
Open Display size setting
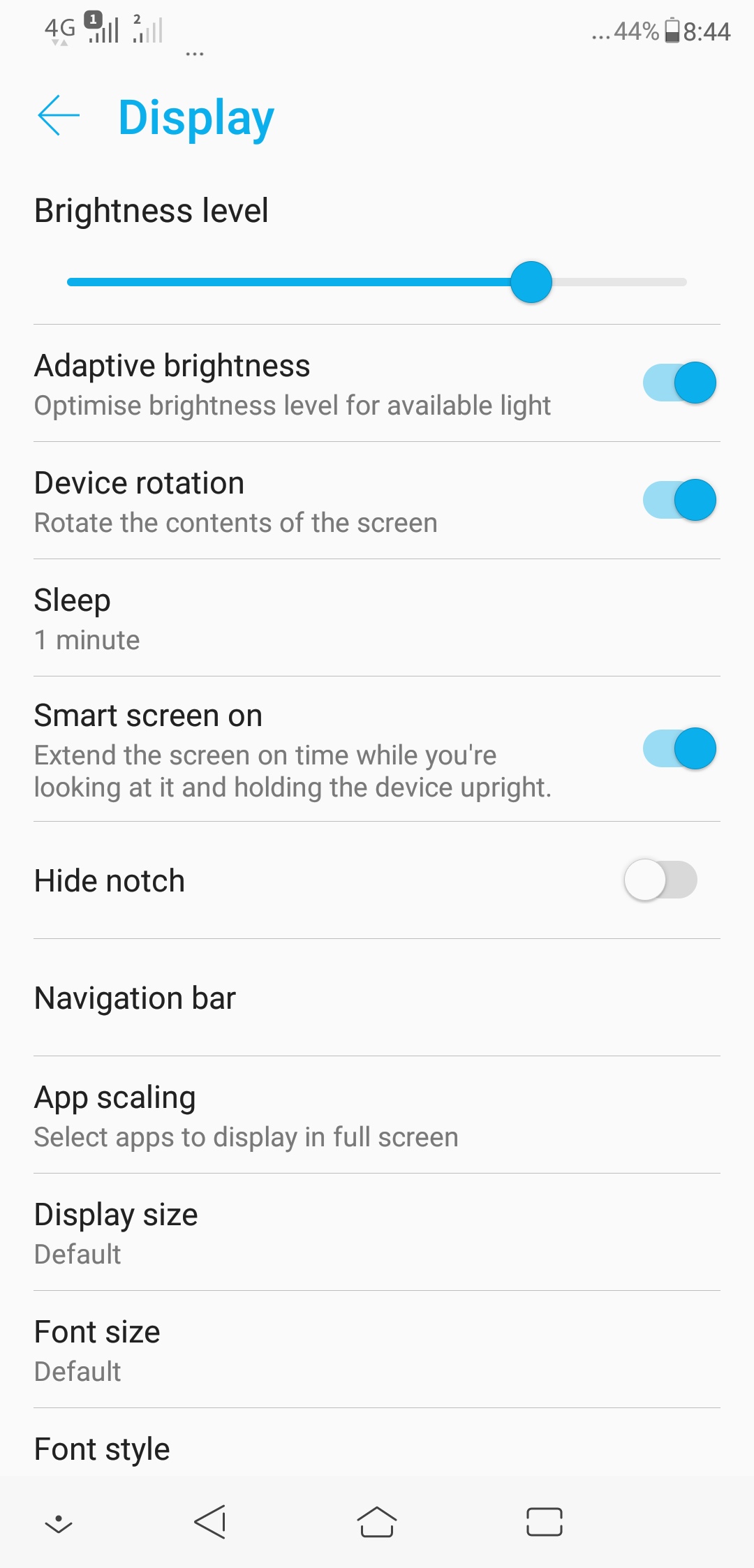pyautogui.click(x=377, y=1233)
